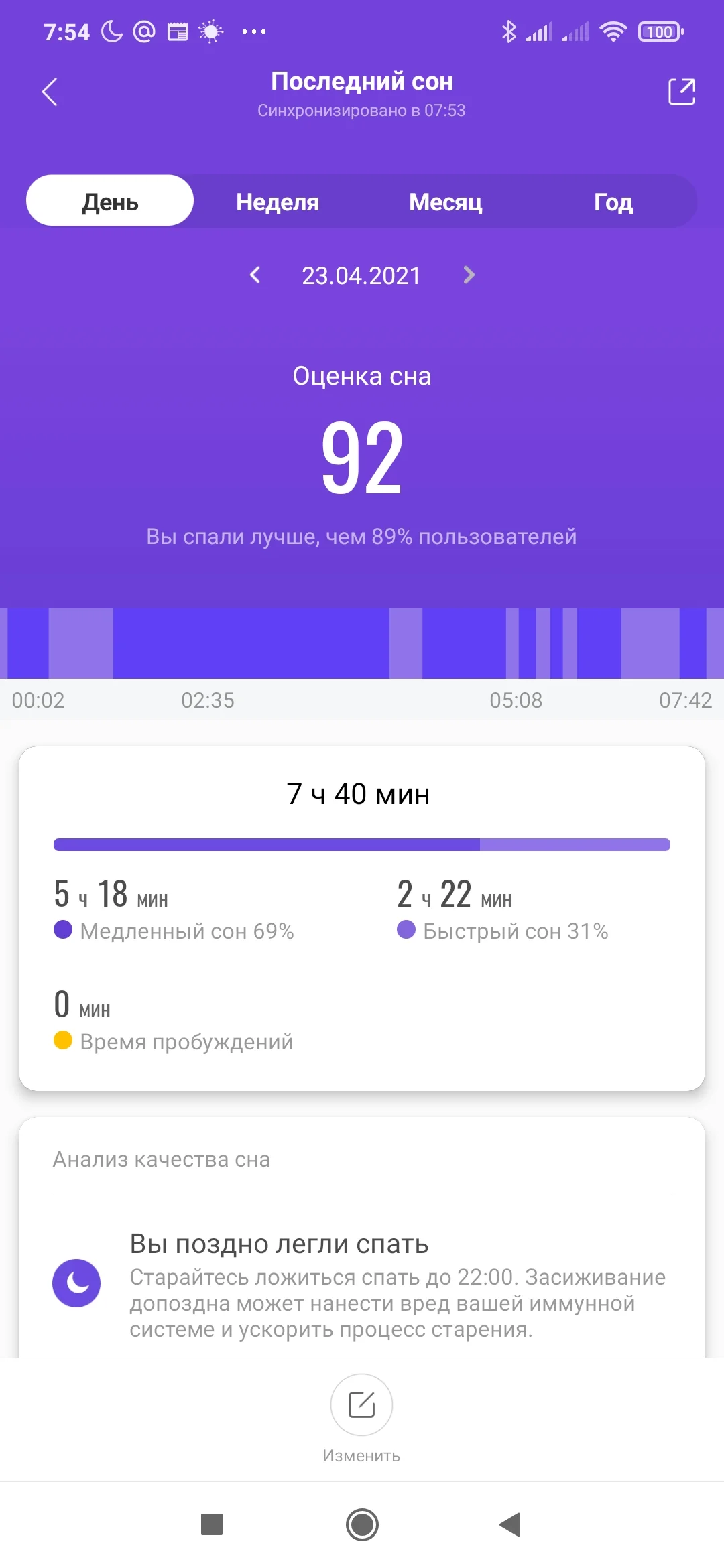The image size is (724, 1568).
Task: Open the Месяц view tab
Action: [x=444, y=200]
